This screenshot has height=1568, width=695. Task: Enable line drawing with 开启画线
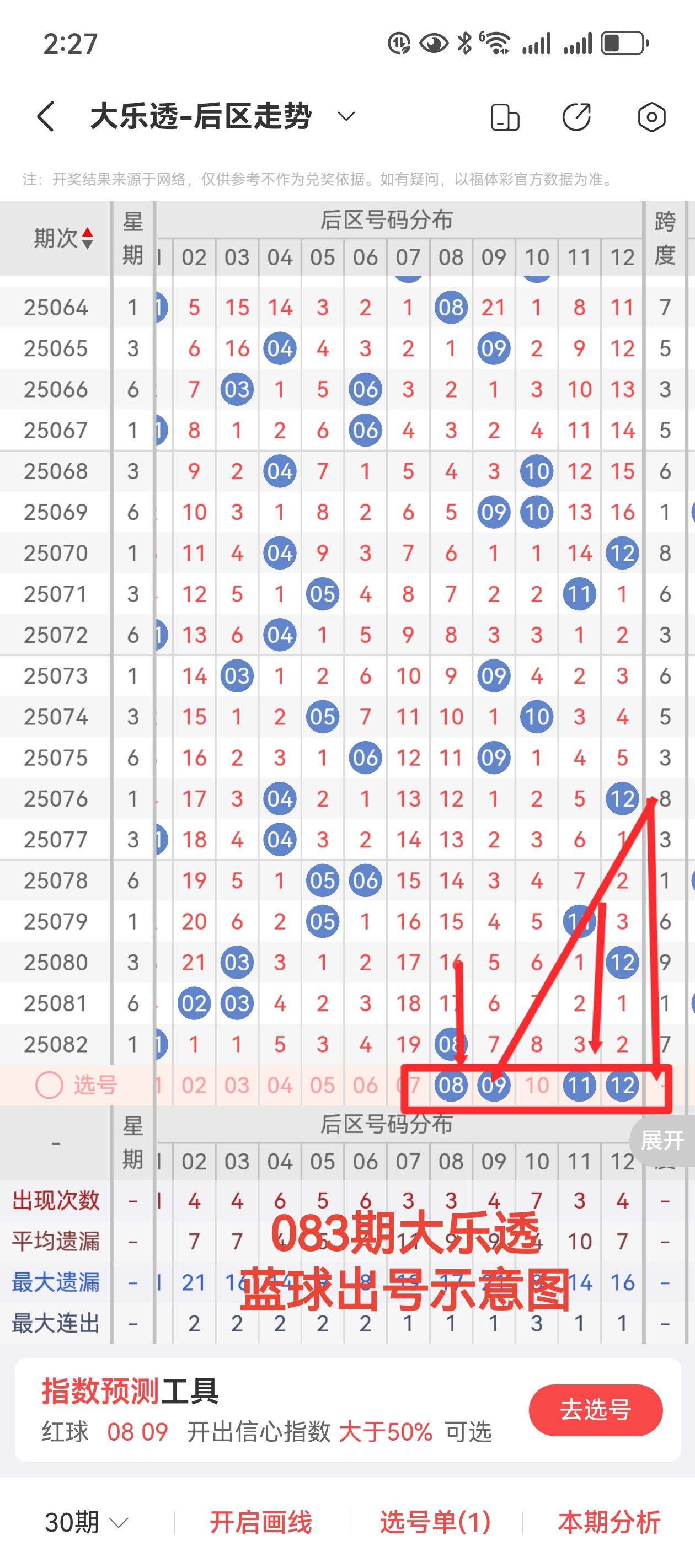(x=261, y=1522)
